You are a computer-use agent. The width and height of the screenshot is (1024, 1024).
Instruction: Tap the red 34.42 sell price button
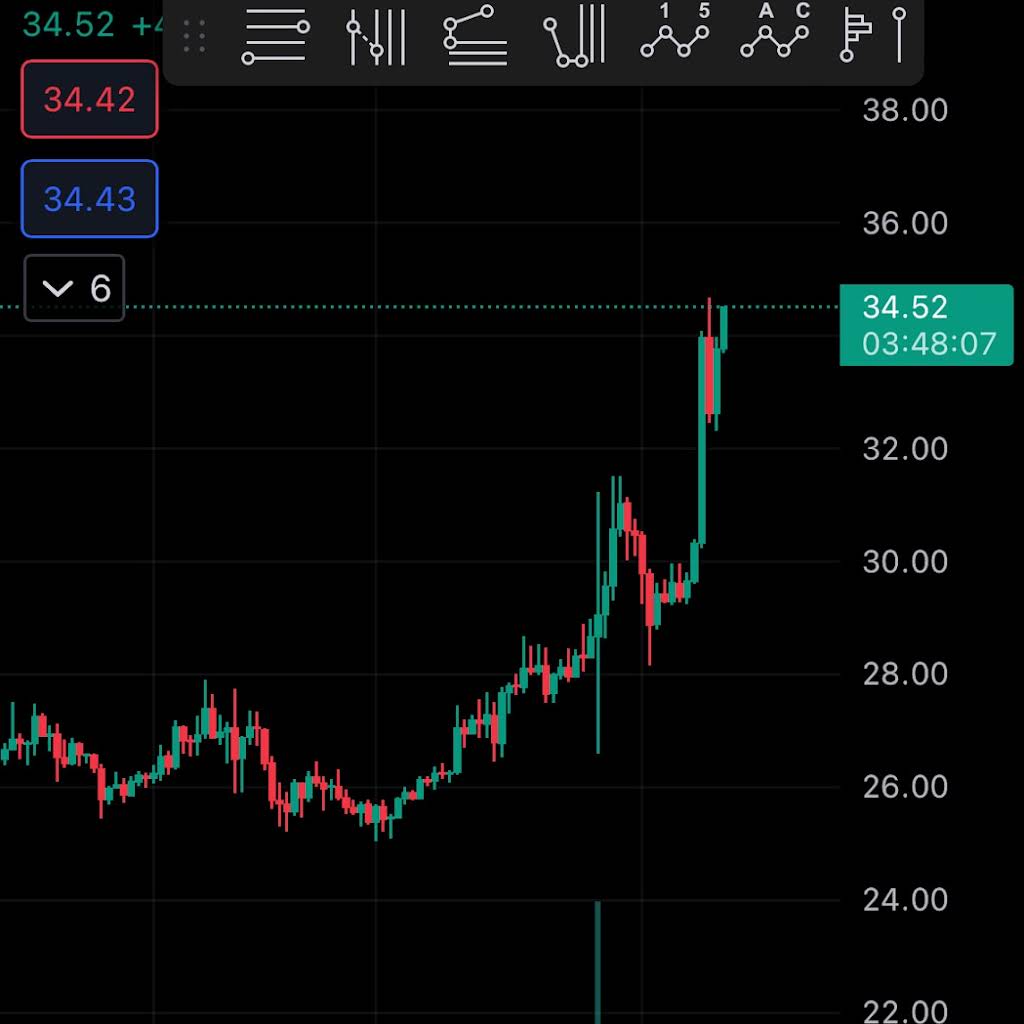click(90, 99)
